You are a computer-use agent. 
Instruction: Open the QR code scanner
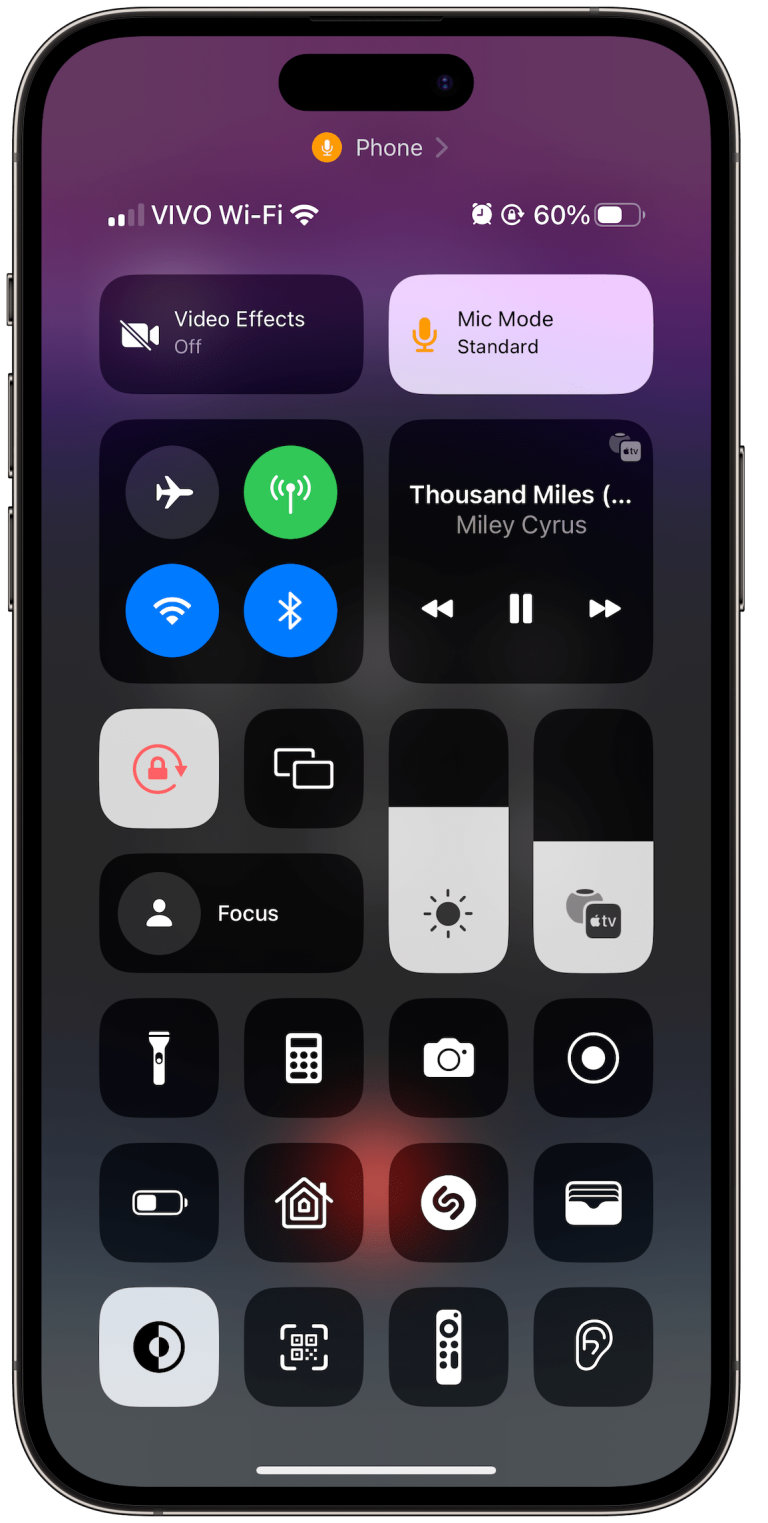pos(303,1347)
